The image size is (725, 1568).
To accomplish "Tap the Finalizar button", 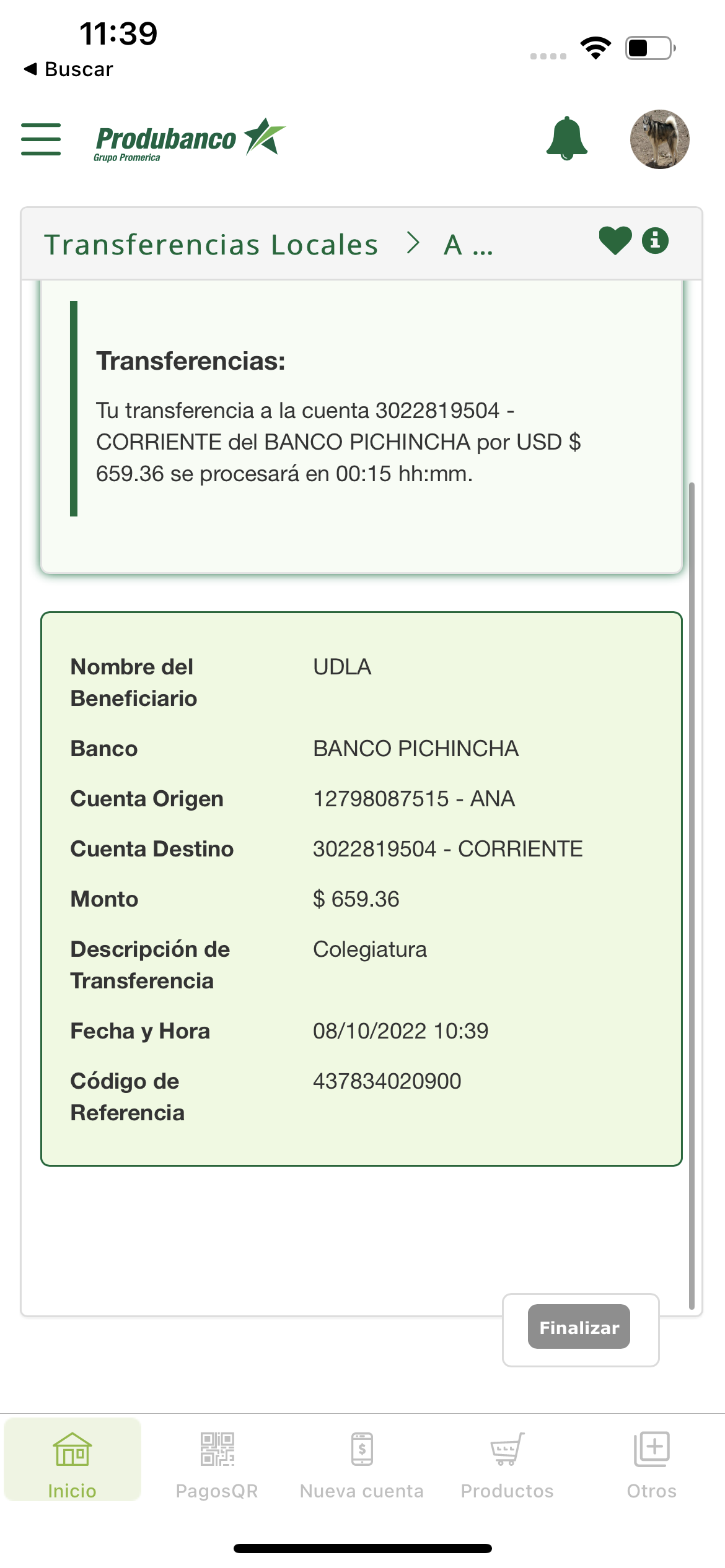I will pos(579,1327).
